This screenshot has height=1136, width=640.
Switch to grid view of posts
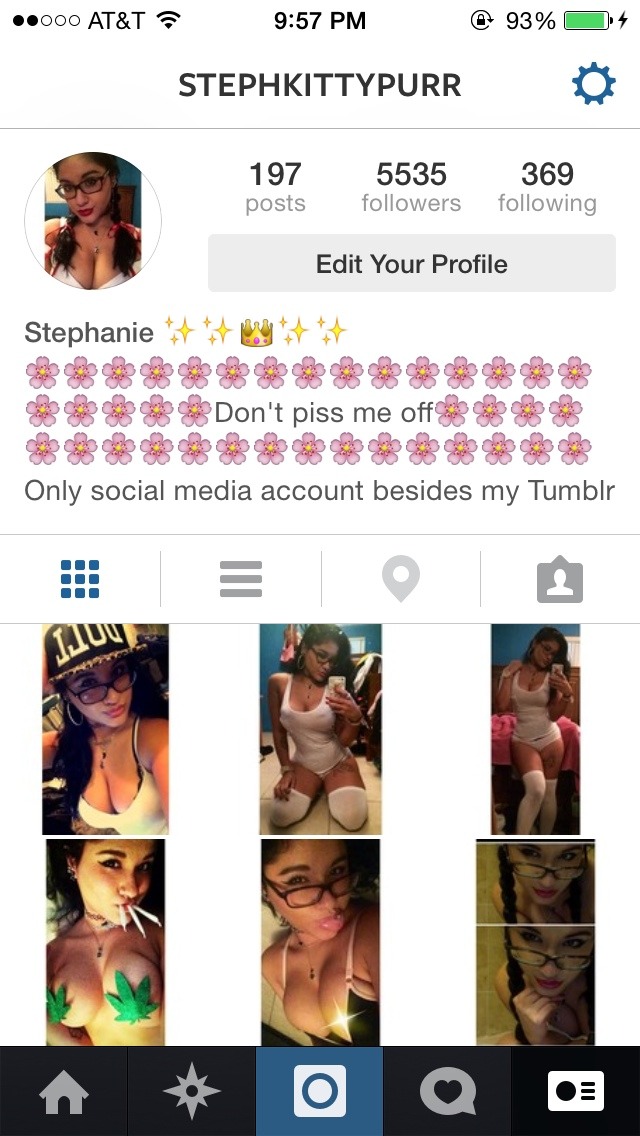(80, 579)
